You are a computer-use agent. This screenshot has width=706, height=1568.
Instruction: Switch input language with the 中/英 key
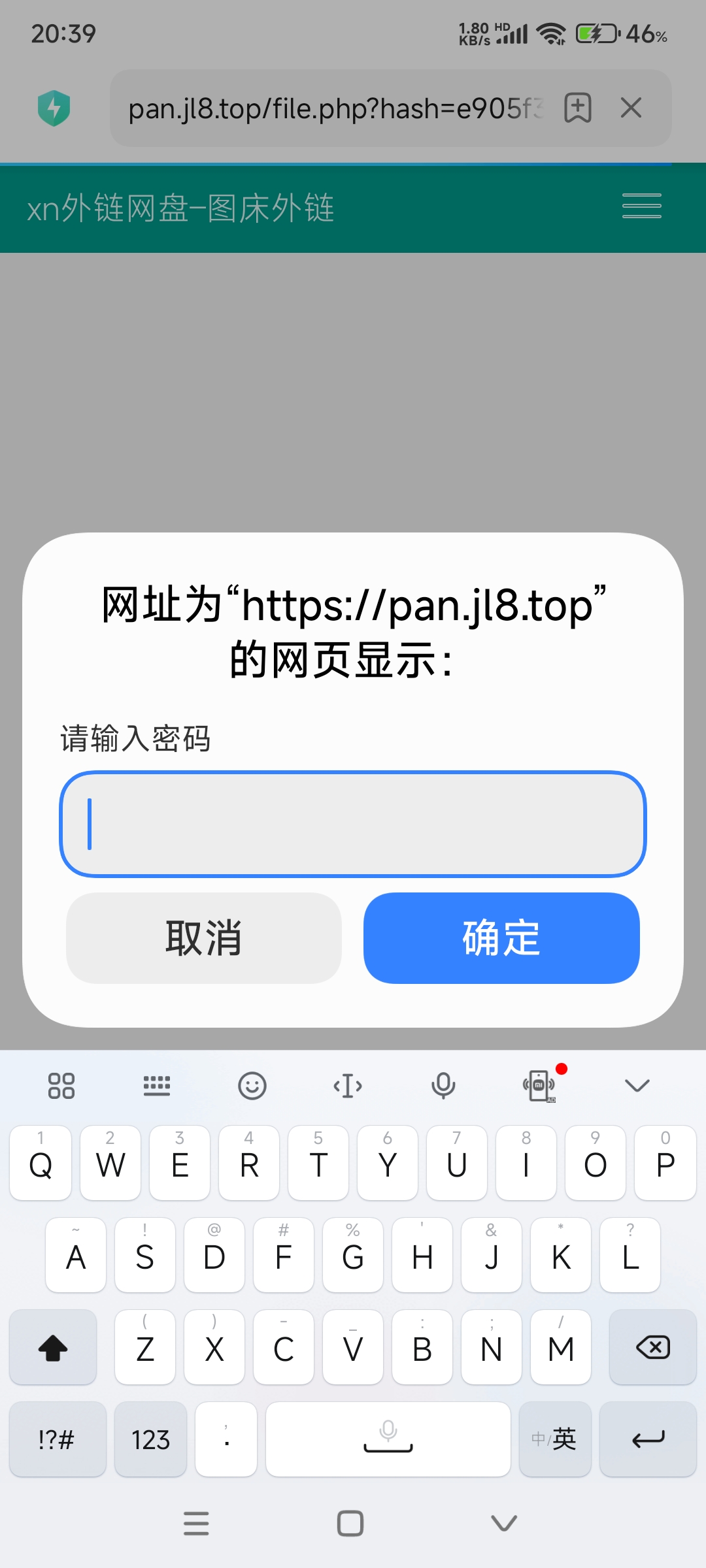click(555, 1439)
